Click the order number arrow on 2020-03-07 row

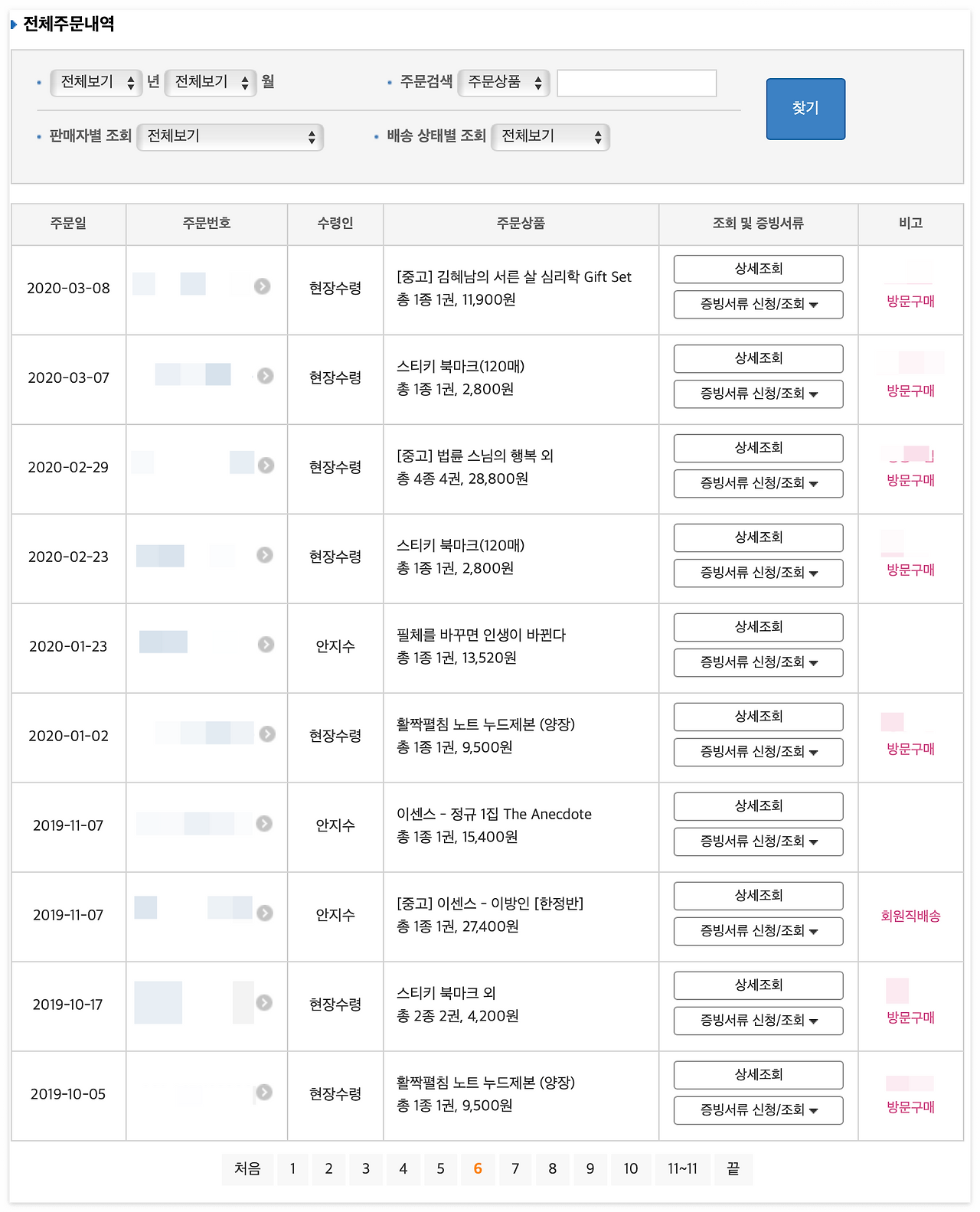264,375
